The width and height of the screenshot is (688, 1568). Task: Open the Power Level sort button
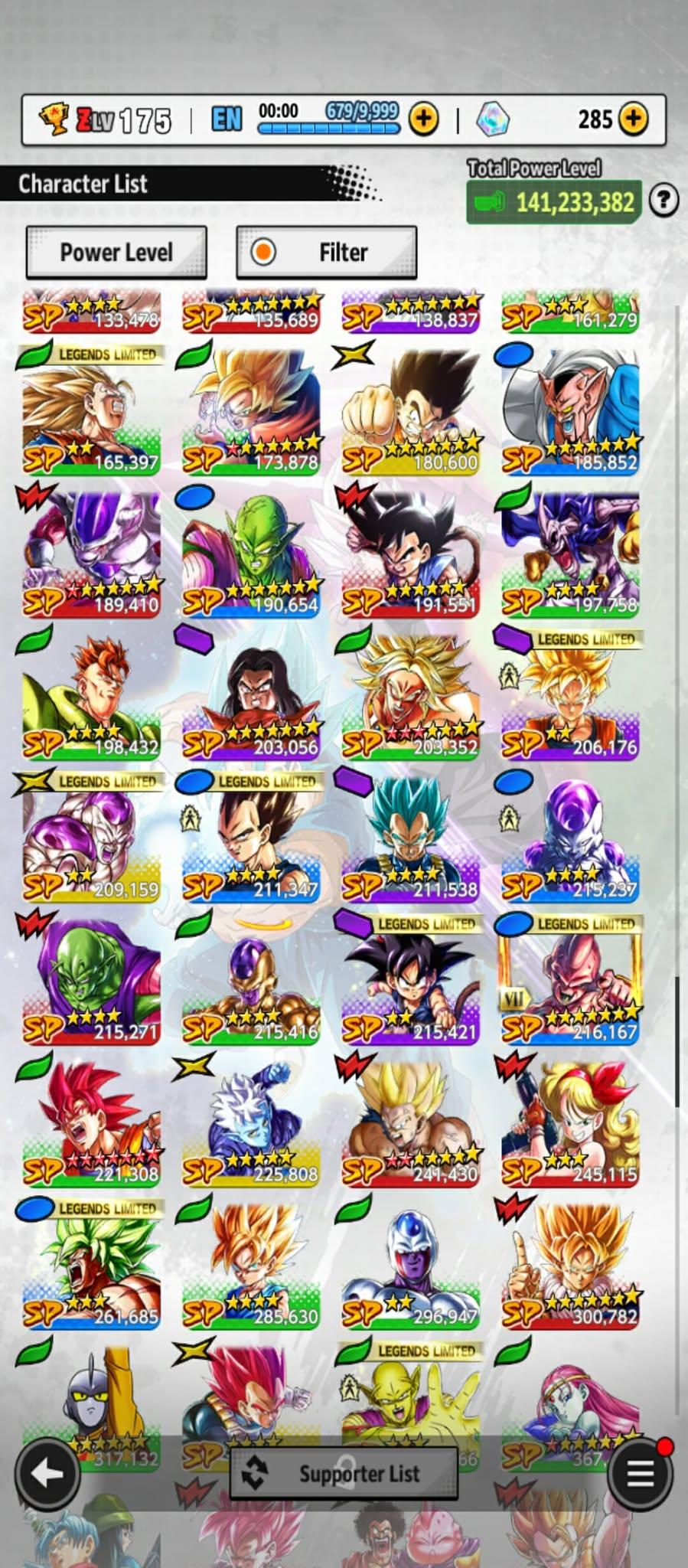(116, 252)
